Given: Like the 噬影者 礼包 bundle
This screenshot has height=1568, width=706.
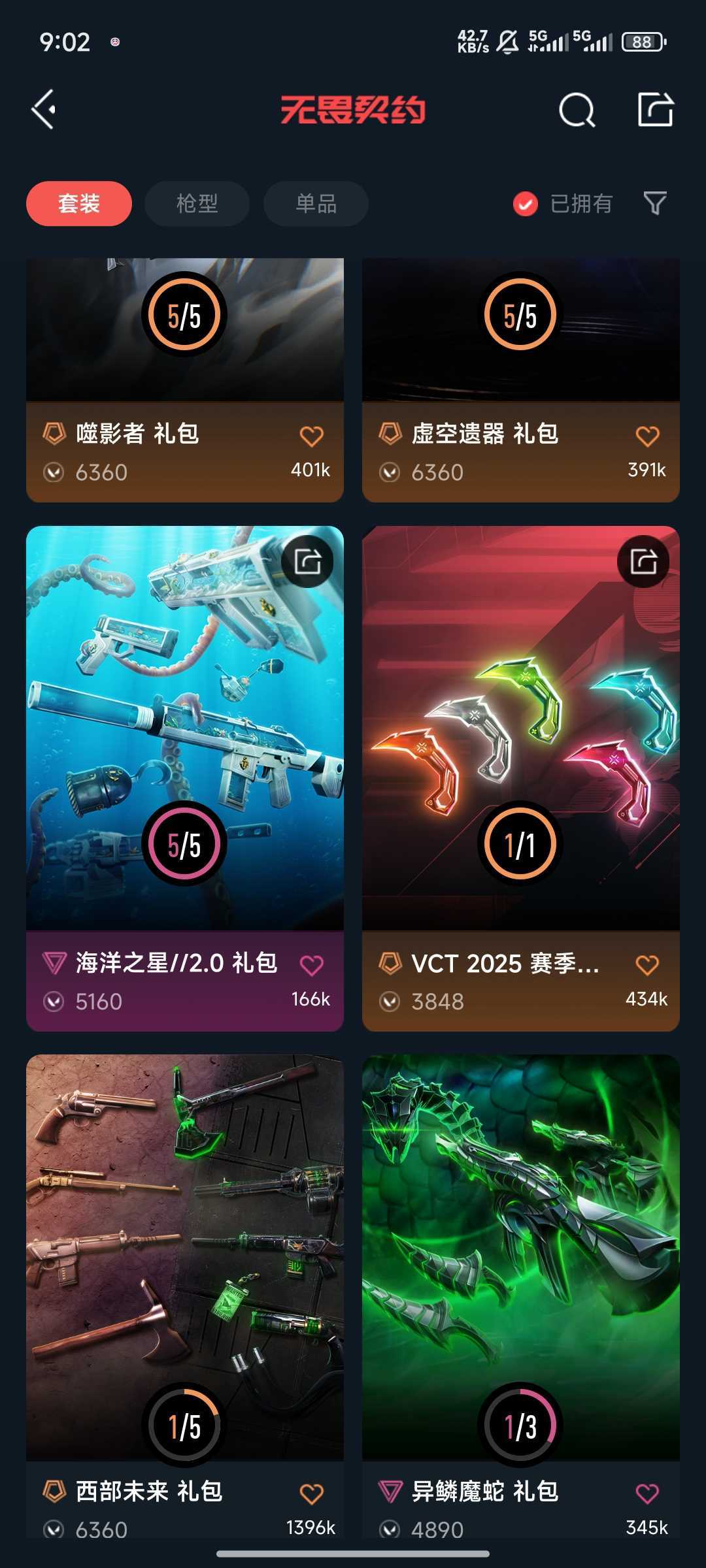Looking at the screenshot, I should click(311, 436).
